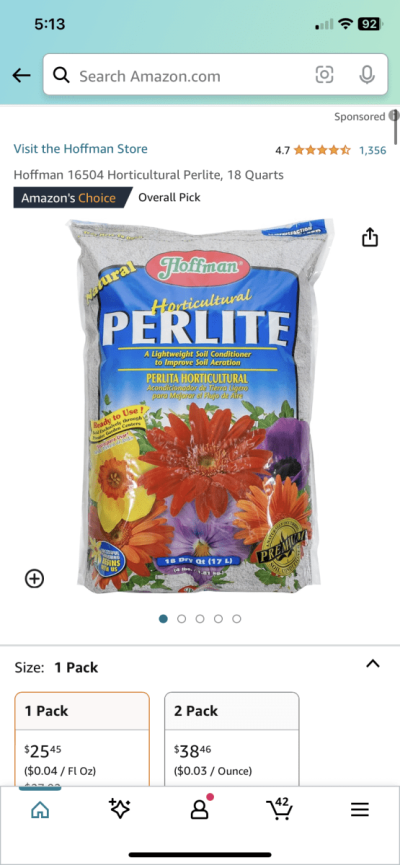This screenshot has height=865, width=400.
Task: Collapse the Size section chevron
Action: (x=373, y=664)
